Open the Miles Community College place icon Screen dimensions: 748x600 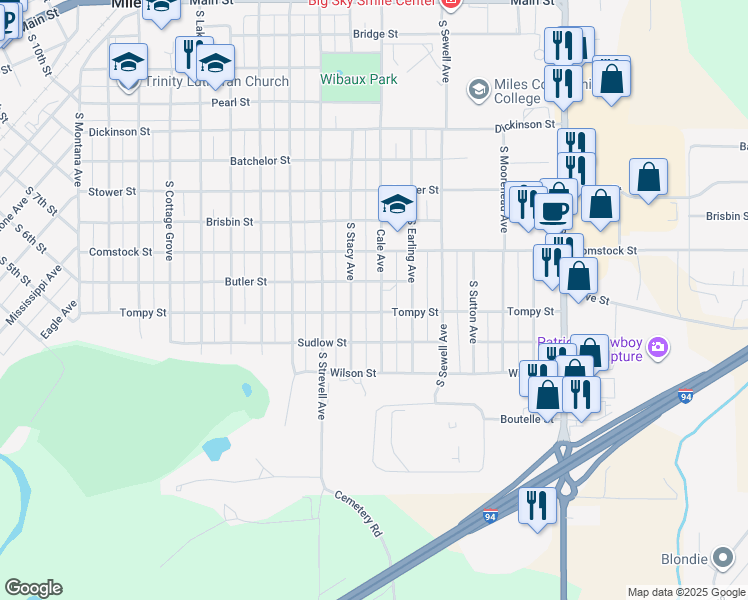pyautogui.click(x=478, y=90)
